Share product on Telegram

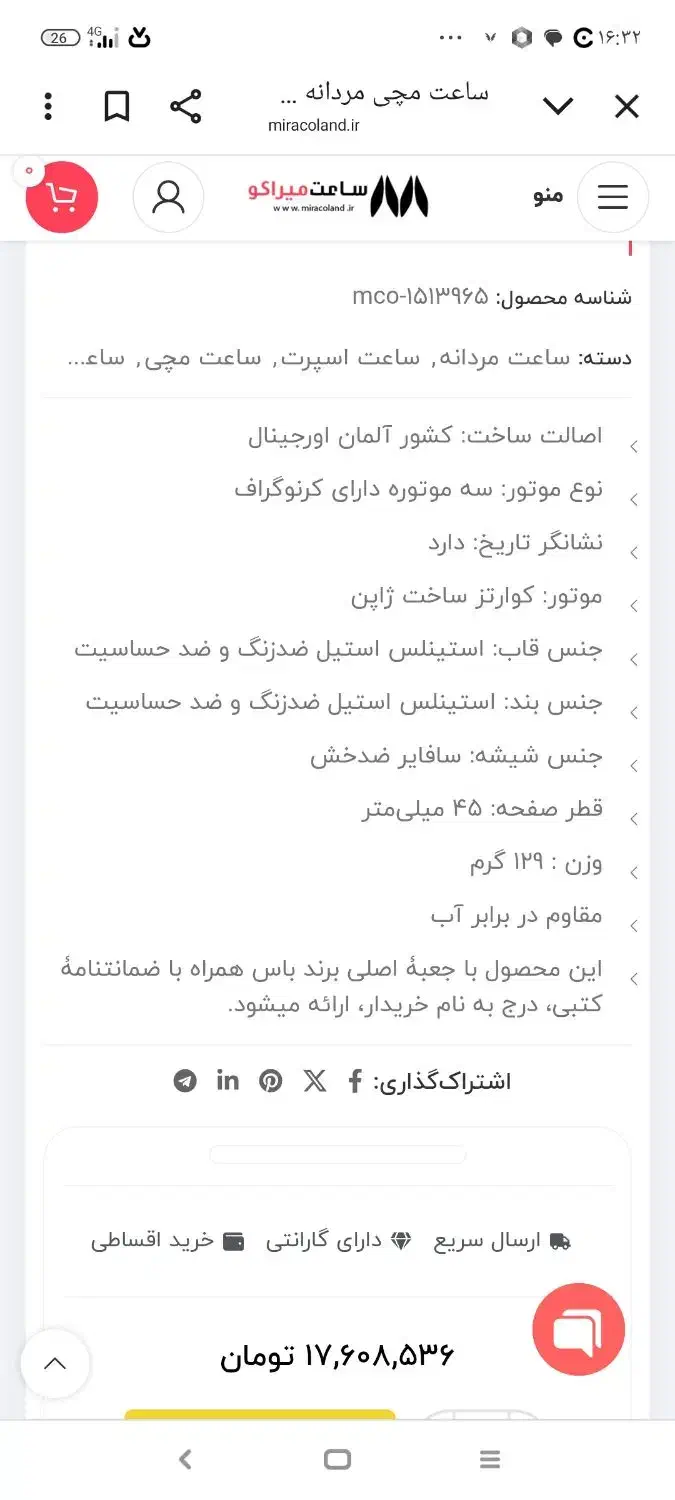pos(185,1081)
